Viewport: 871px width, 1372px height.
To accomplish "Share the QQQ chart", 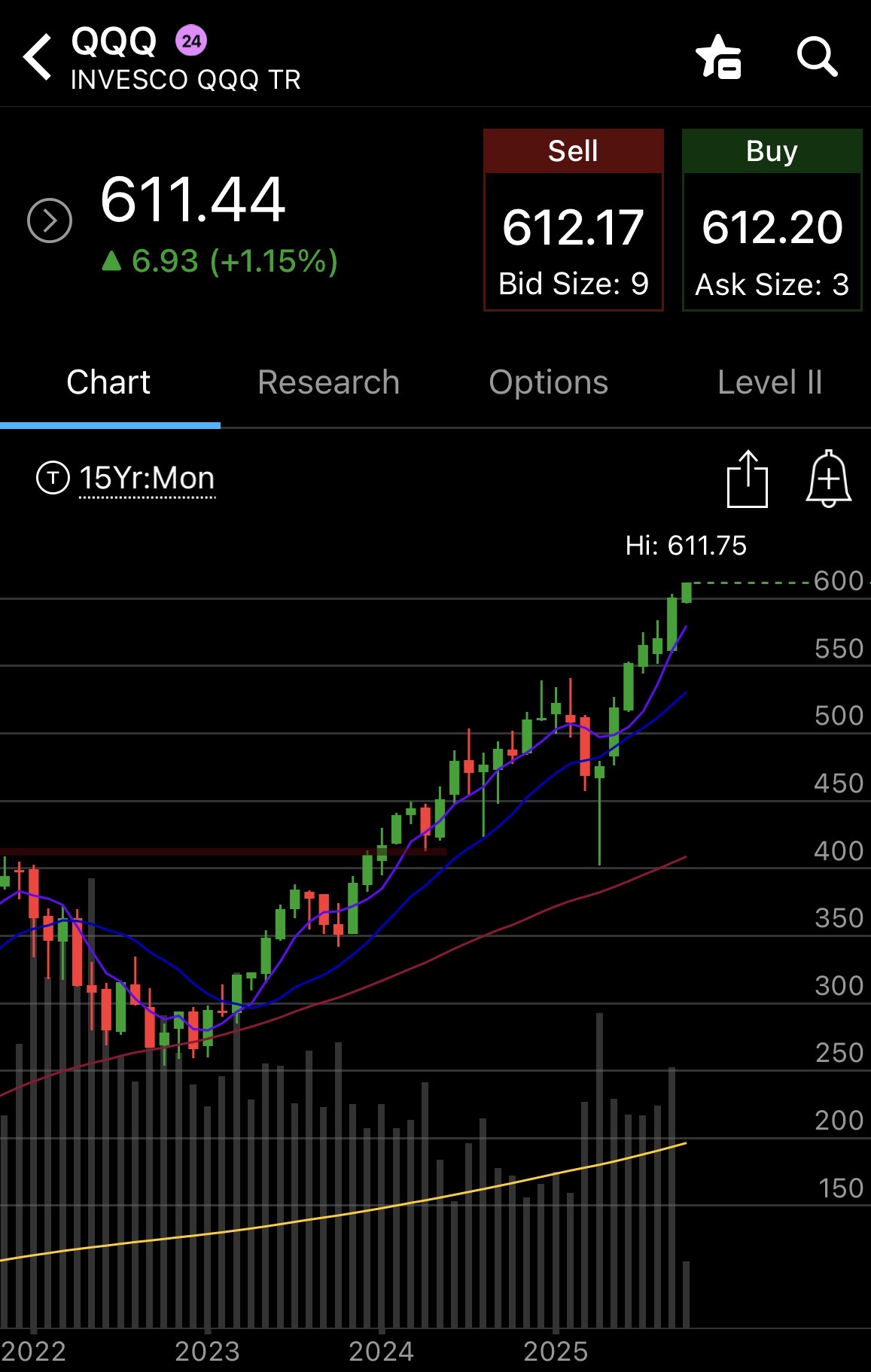I will click(748, 479).
